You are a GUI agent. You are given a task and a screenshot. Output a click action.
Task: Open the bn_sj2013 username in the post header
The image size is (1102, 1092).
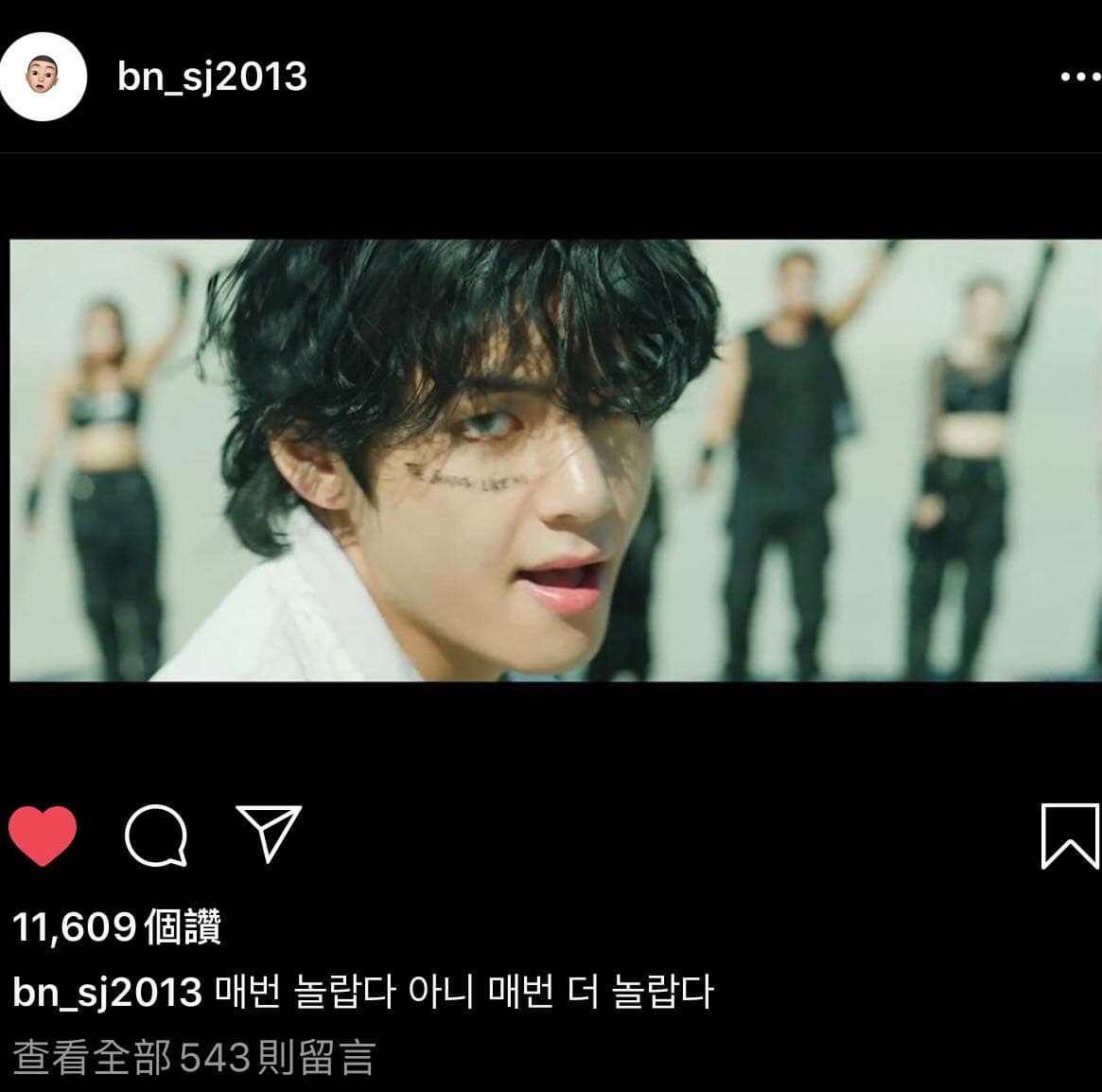[x=212, y=77]
